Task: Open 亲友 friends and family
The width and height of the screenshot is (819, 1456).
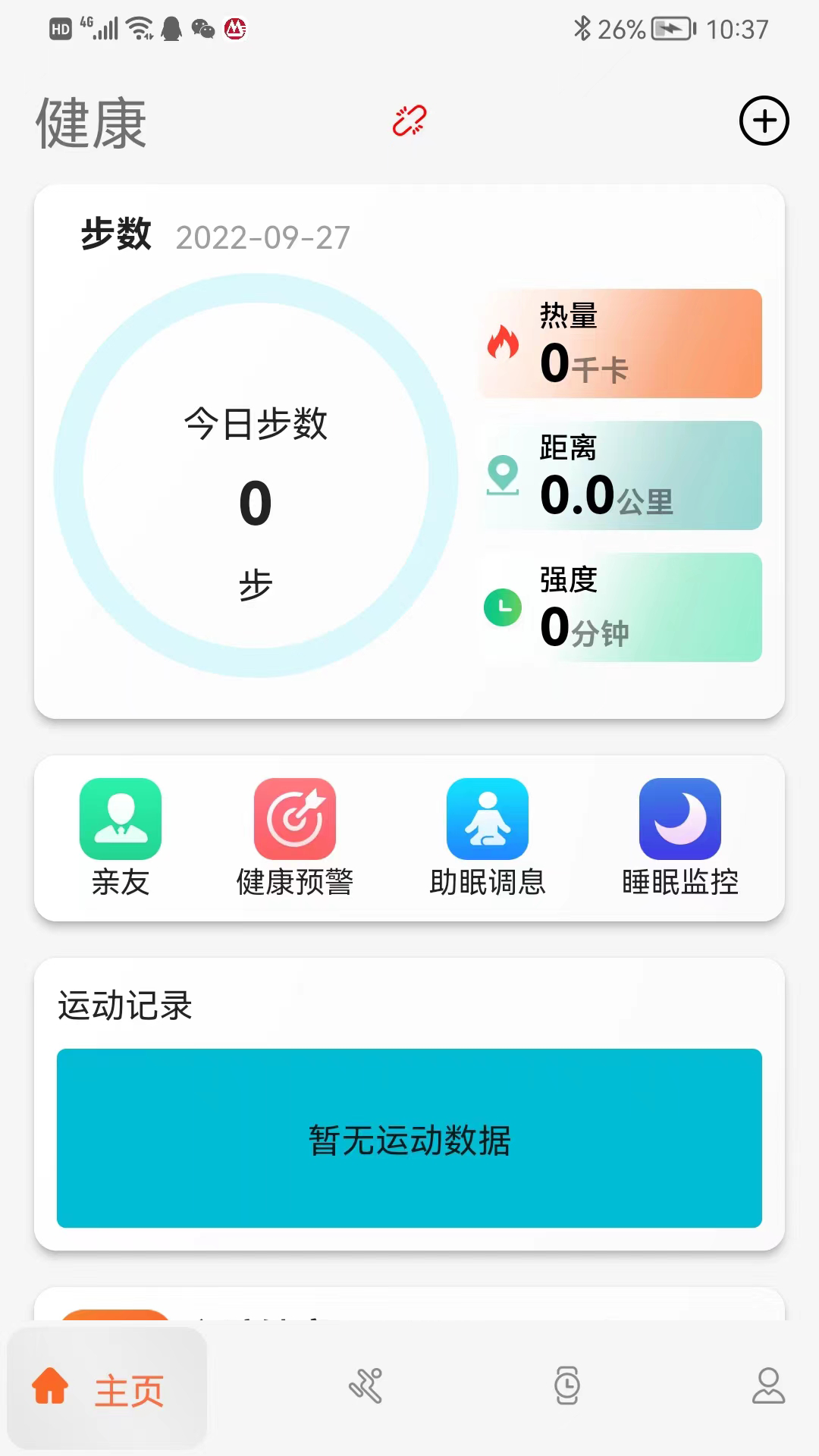Action: 121,838
